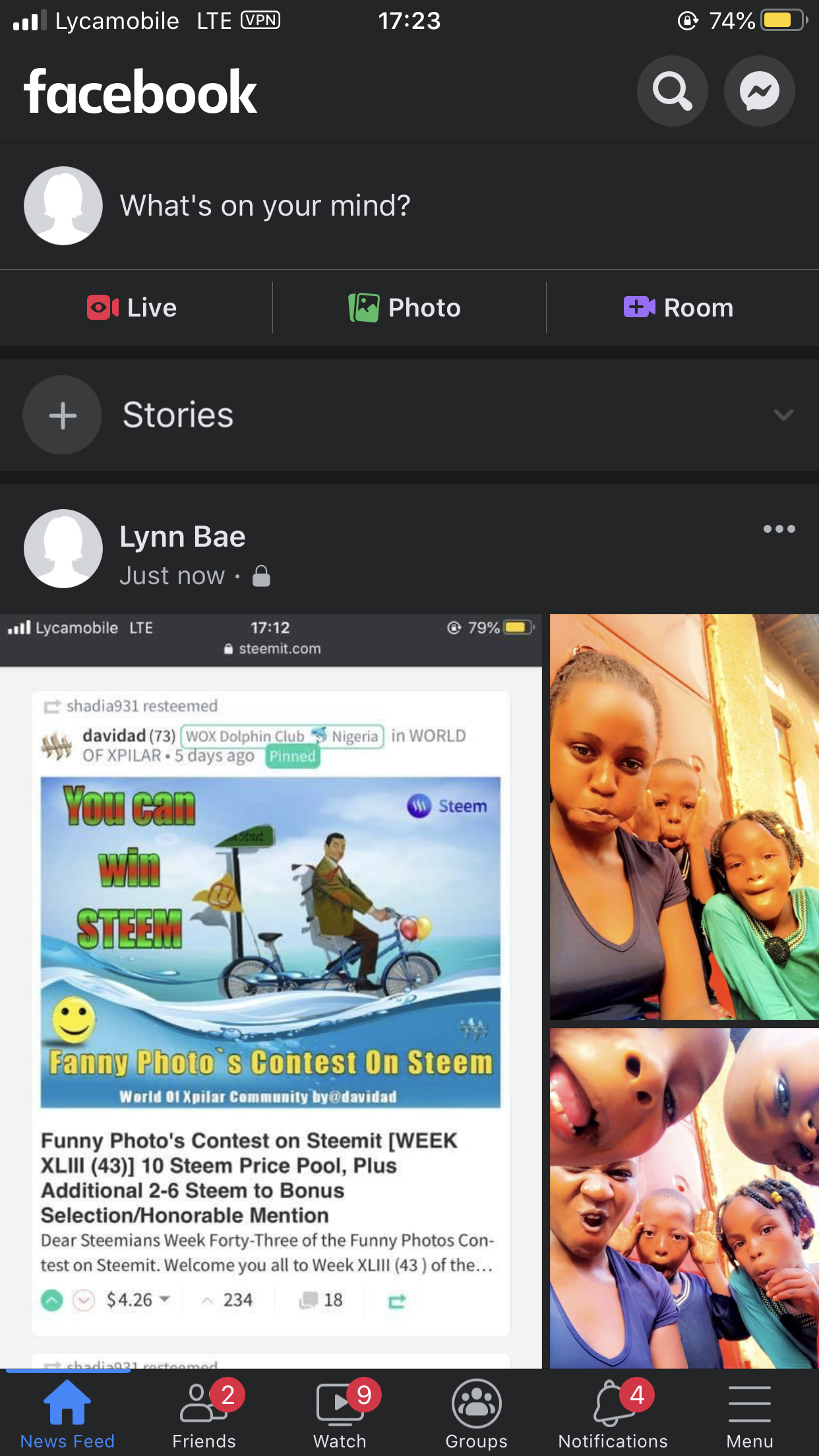Screen dimensions: 819x1456
Task: Start a Live video
Action: pyautogui.click(x=133, y=308)
